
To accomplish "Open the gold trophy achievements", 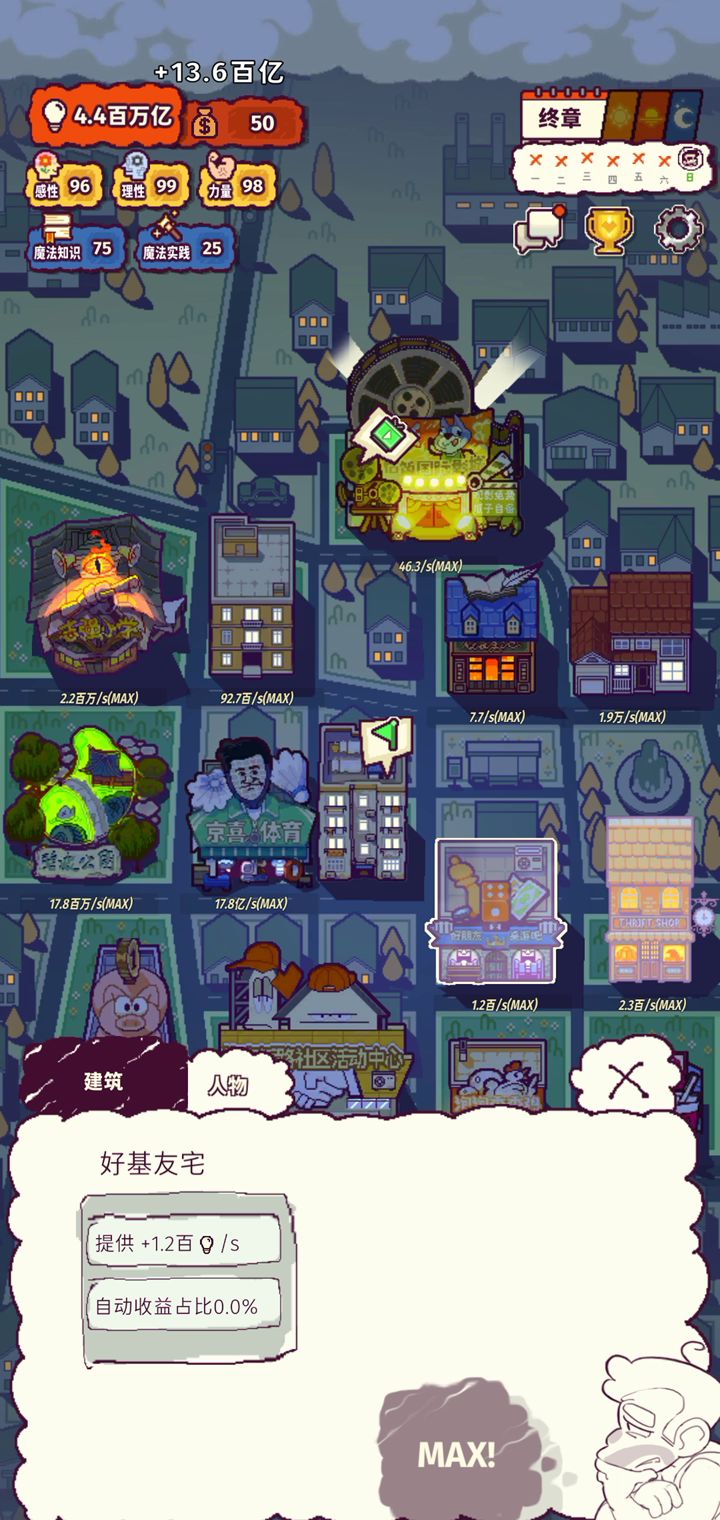I will [608, 230].
